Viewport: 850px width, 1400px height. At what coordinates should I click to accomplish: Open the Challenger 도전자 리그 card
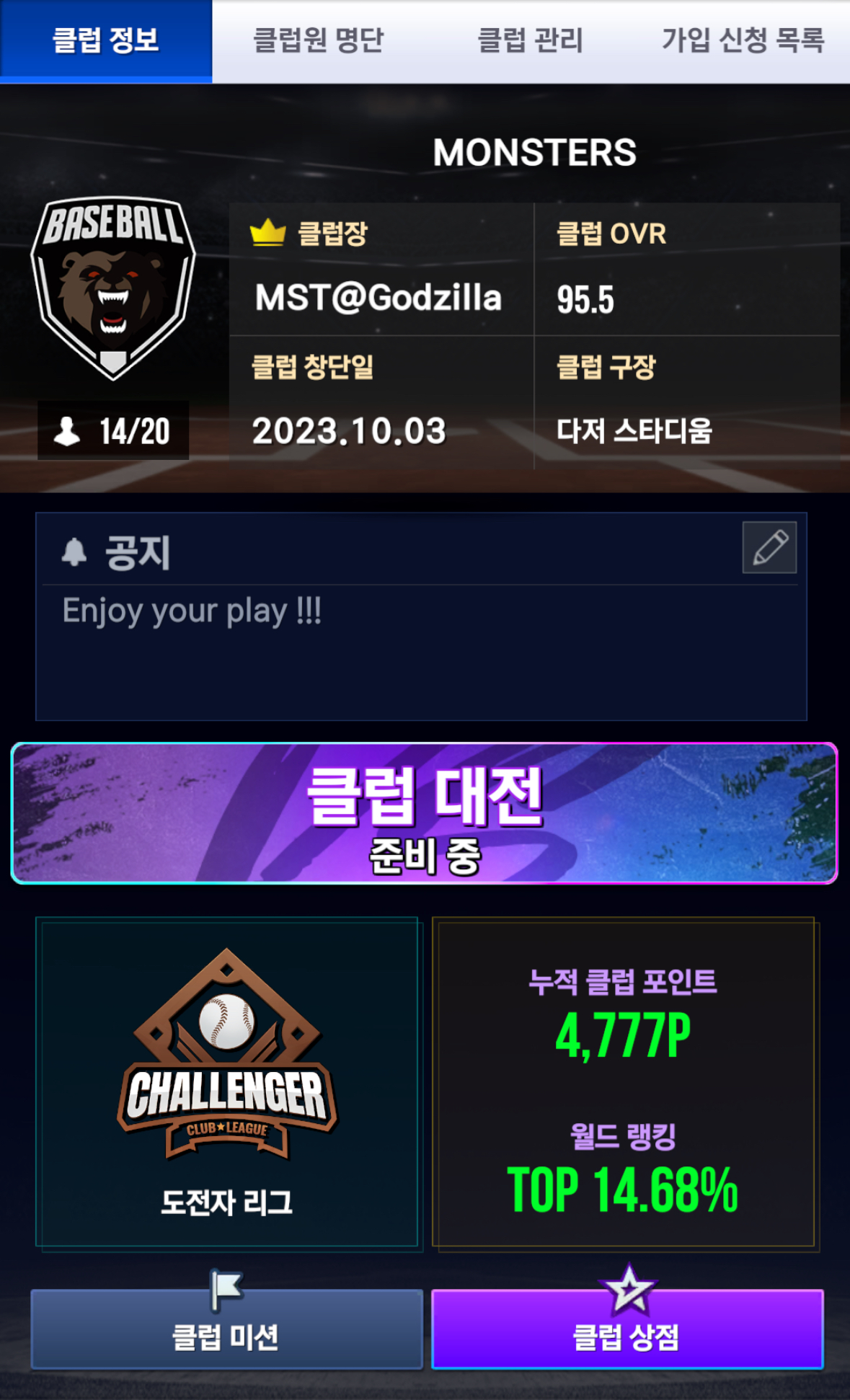[227, 1081]
